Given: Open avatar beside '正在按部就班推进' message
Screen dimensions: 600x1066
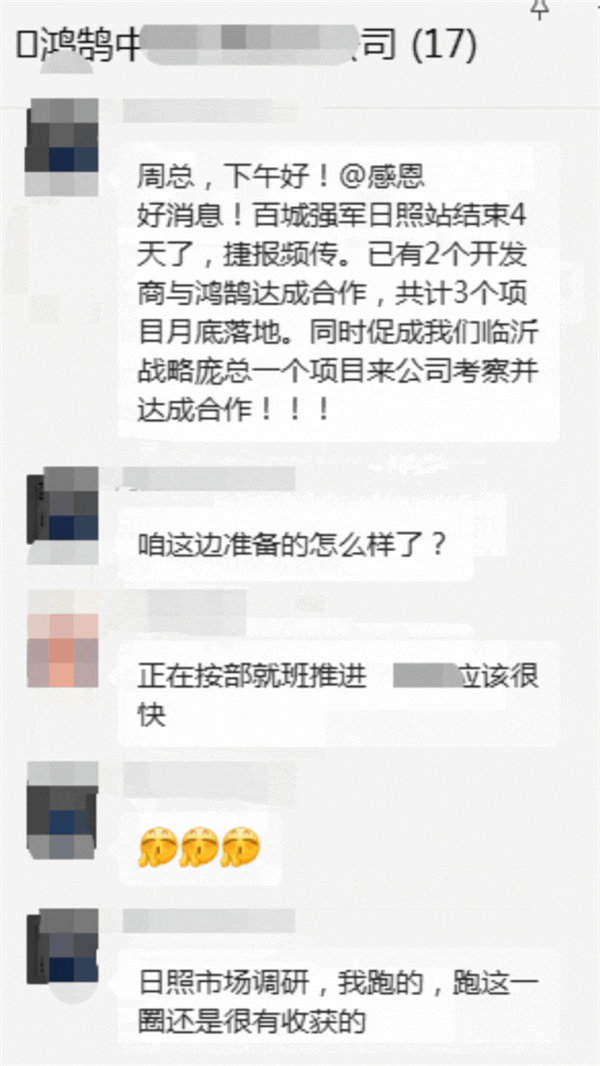Looking at the screenshot, I should click(62, 638).
